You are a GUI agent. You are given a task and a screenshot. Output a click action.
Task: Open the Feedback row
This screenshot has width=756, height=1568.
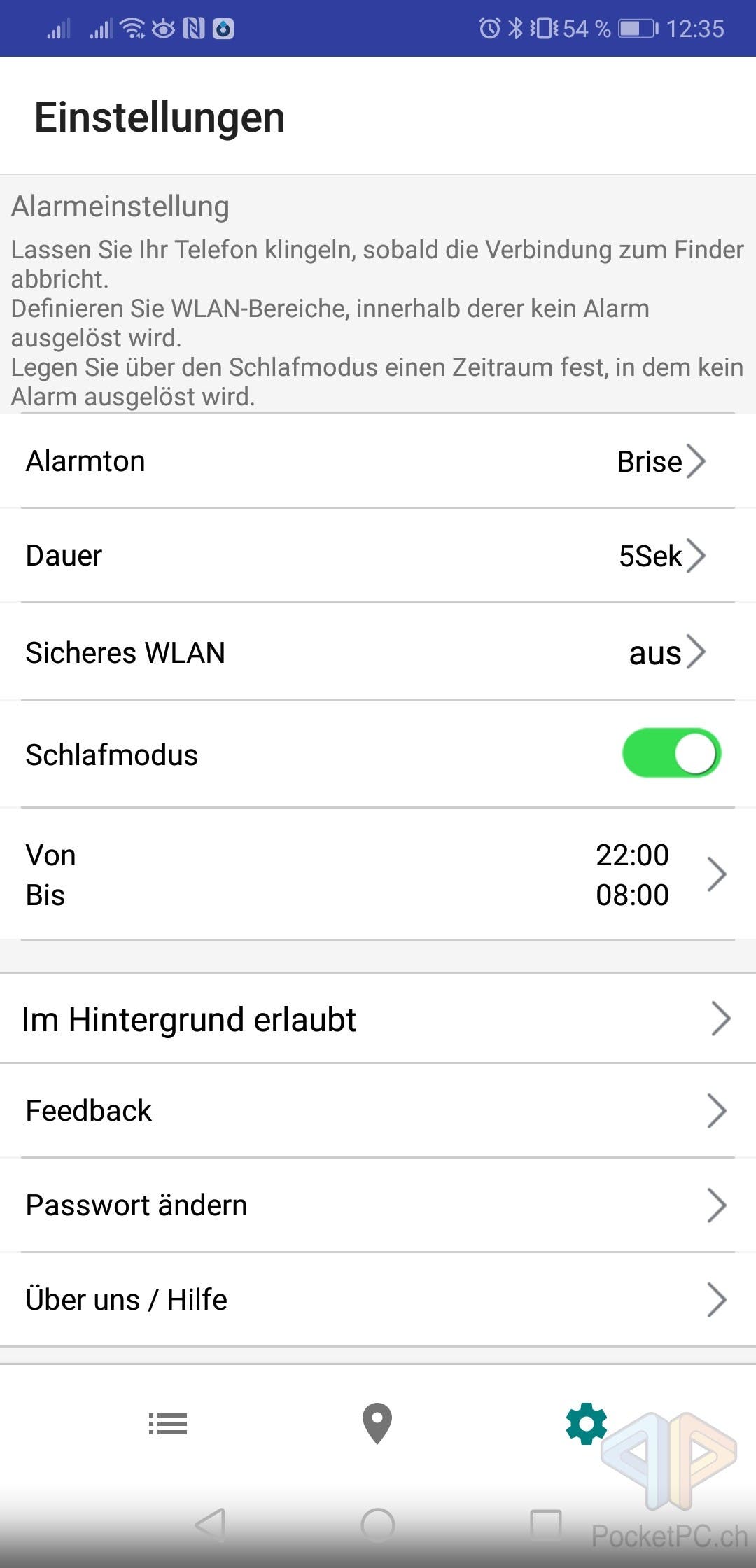378,1111
